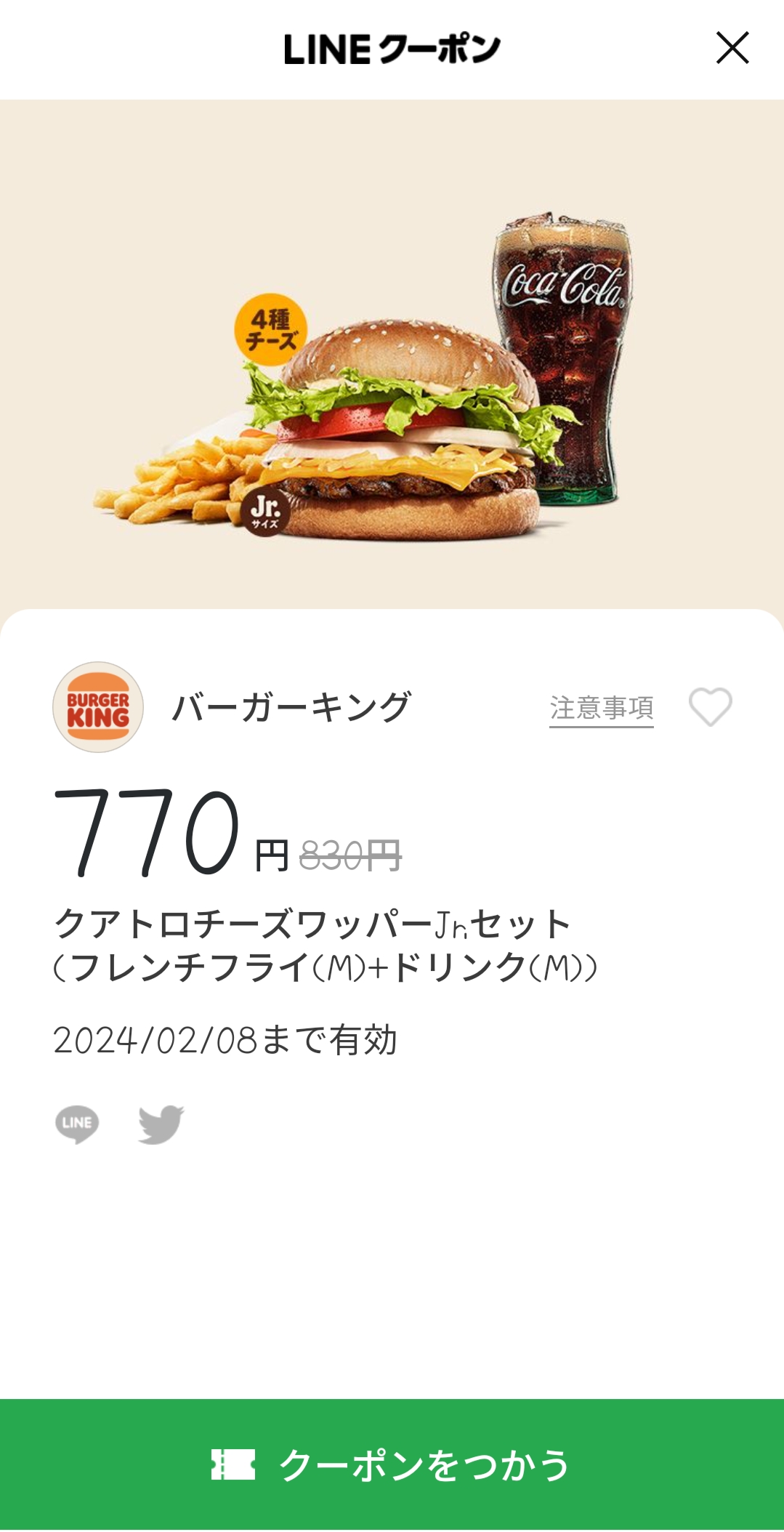
Task: Share the coupon via LINE
Action: (77, 1124)
